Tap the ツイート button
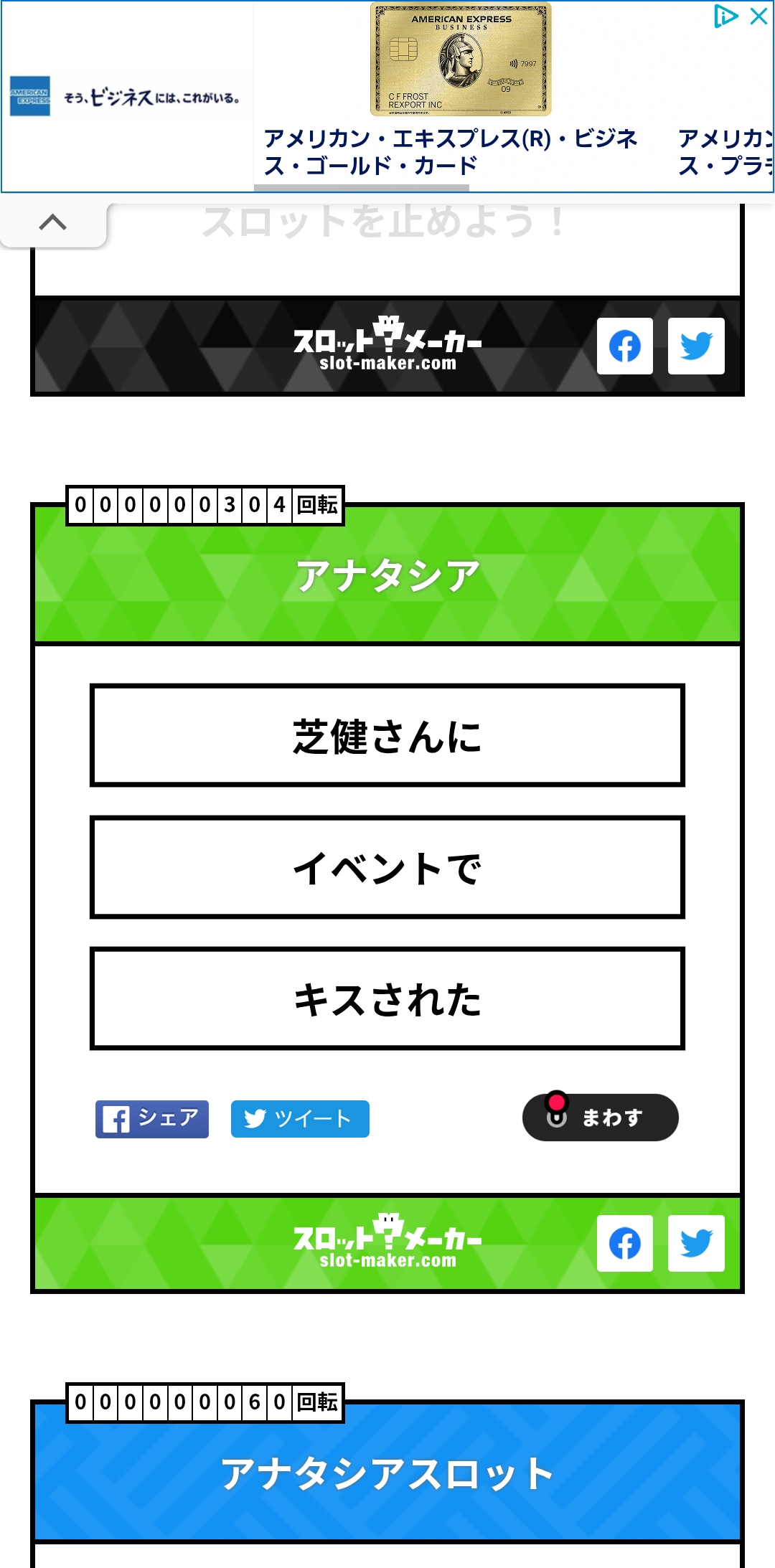This screenshot has height=1568, width=775. point(299,1119)
